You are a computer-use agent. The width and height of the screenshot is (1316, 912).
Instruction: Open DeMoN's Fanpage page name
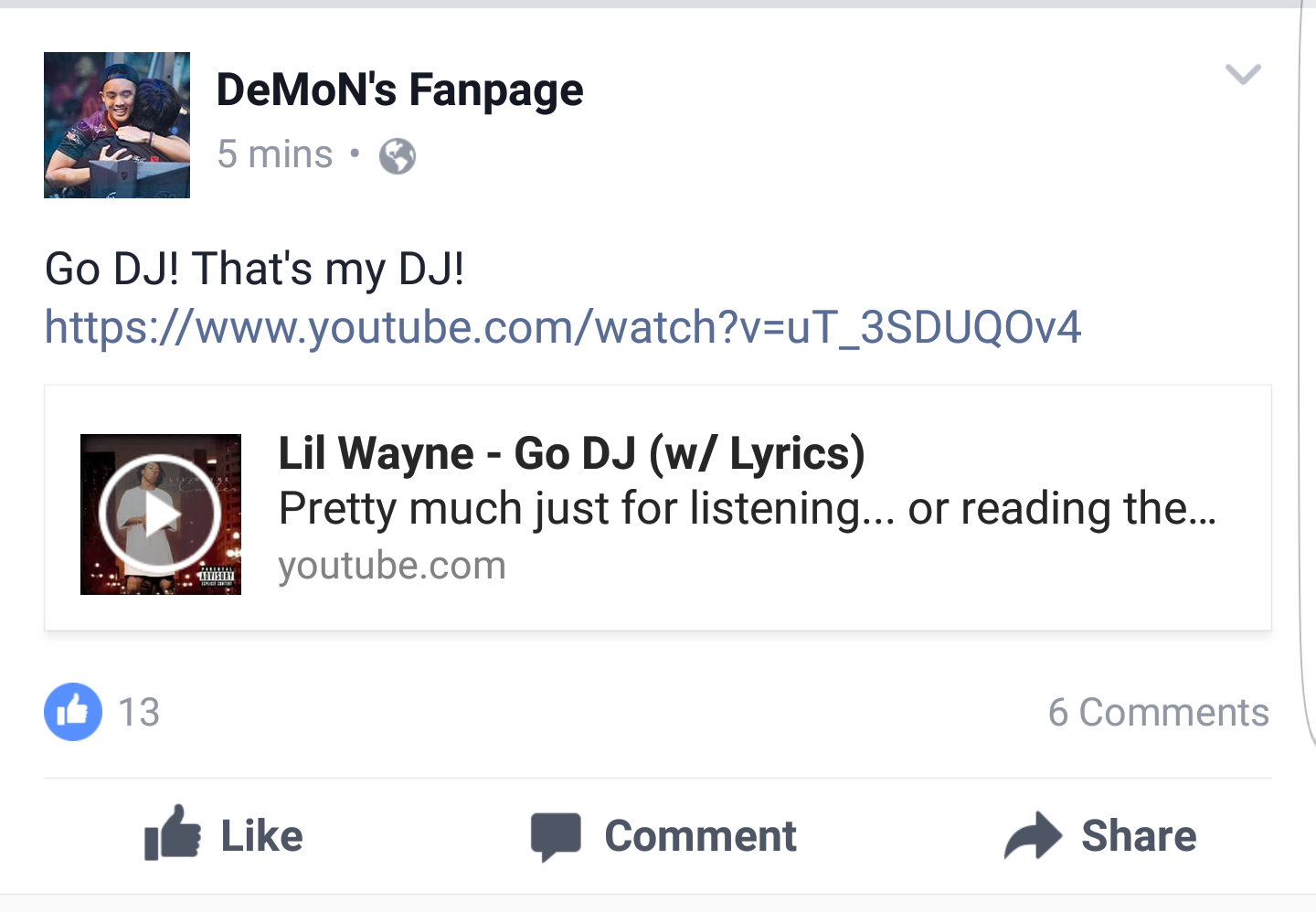click(x=399, y=90)
